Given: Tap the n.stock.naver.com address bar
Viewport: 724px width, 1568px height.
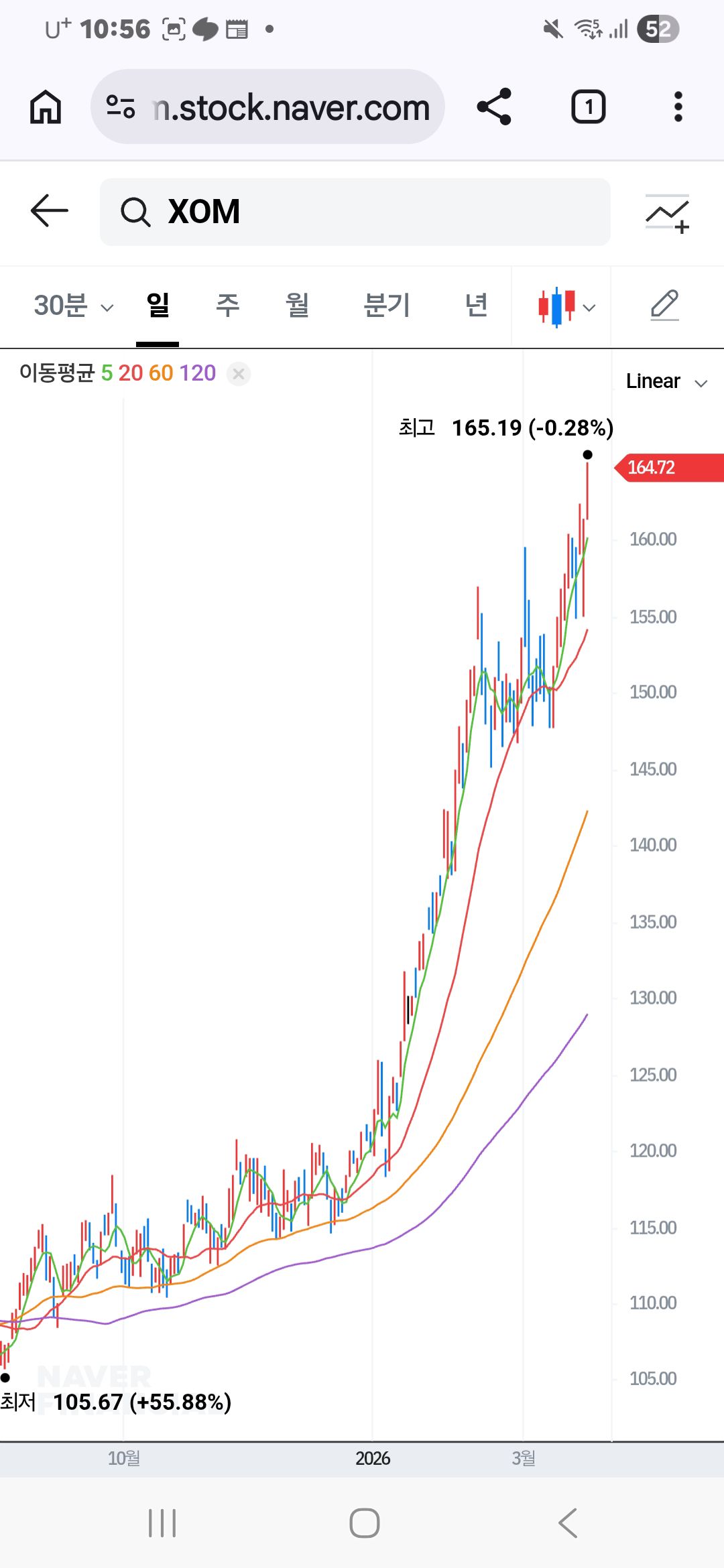Looking at the screenshot, I should click(267, 107).
